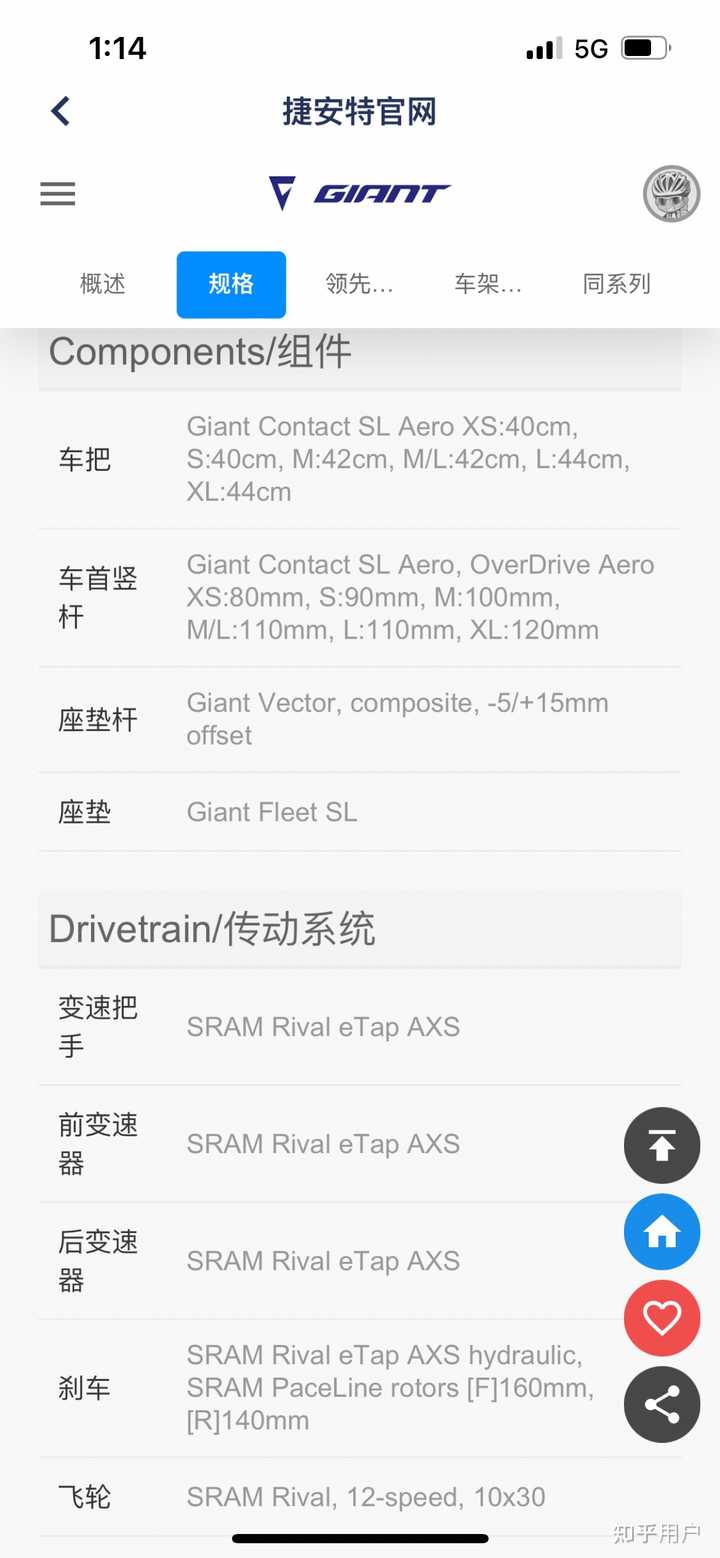Tap the Drivetrain/传动系统 section header
720x1558 pixels.
(x=213, y=928)
